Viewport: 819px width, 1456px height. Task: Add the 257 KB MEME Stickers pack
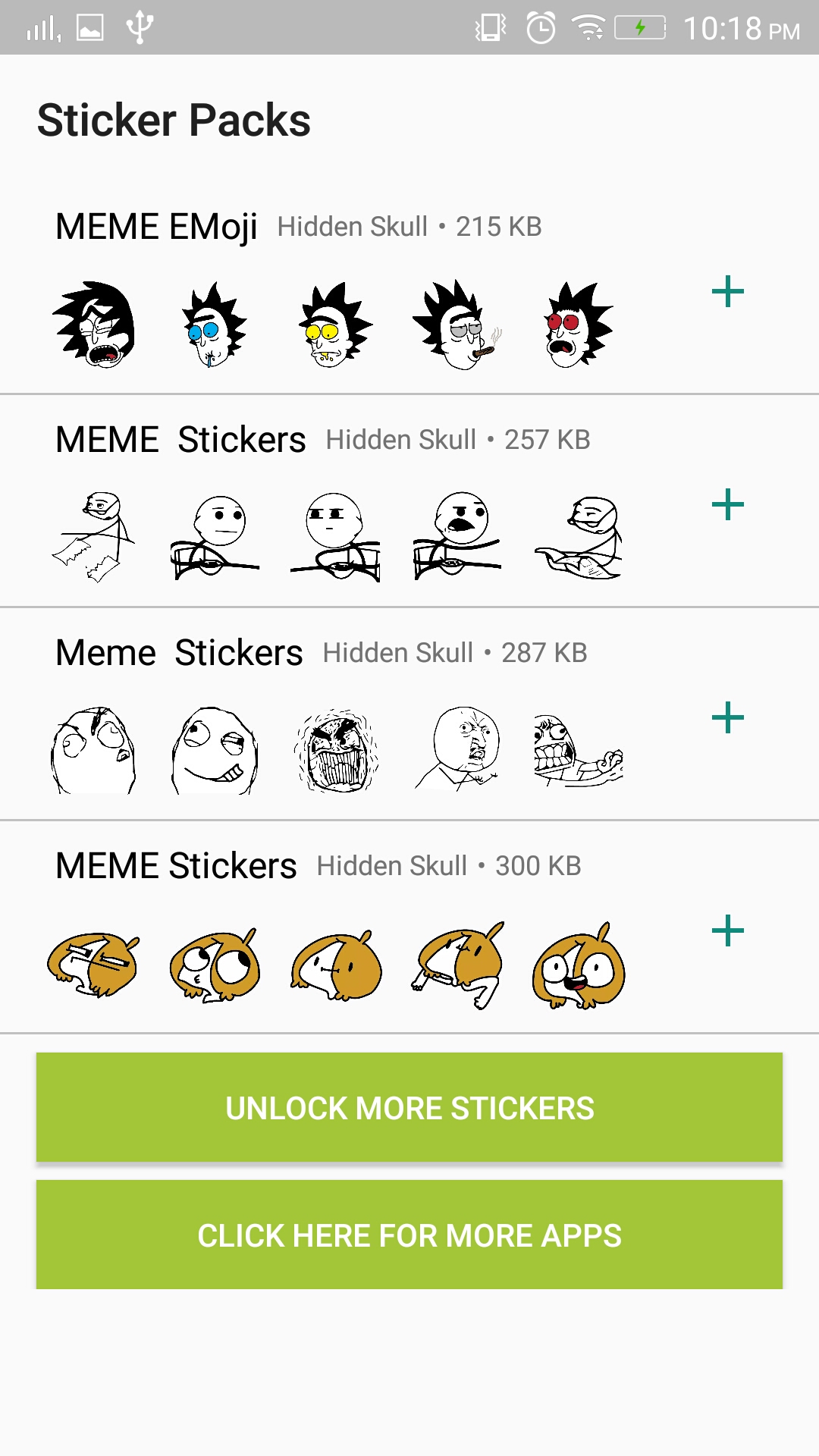[728, 505]
